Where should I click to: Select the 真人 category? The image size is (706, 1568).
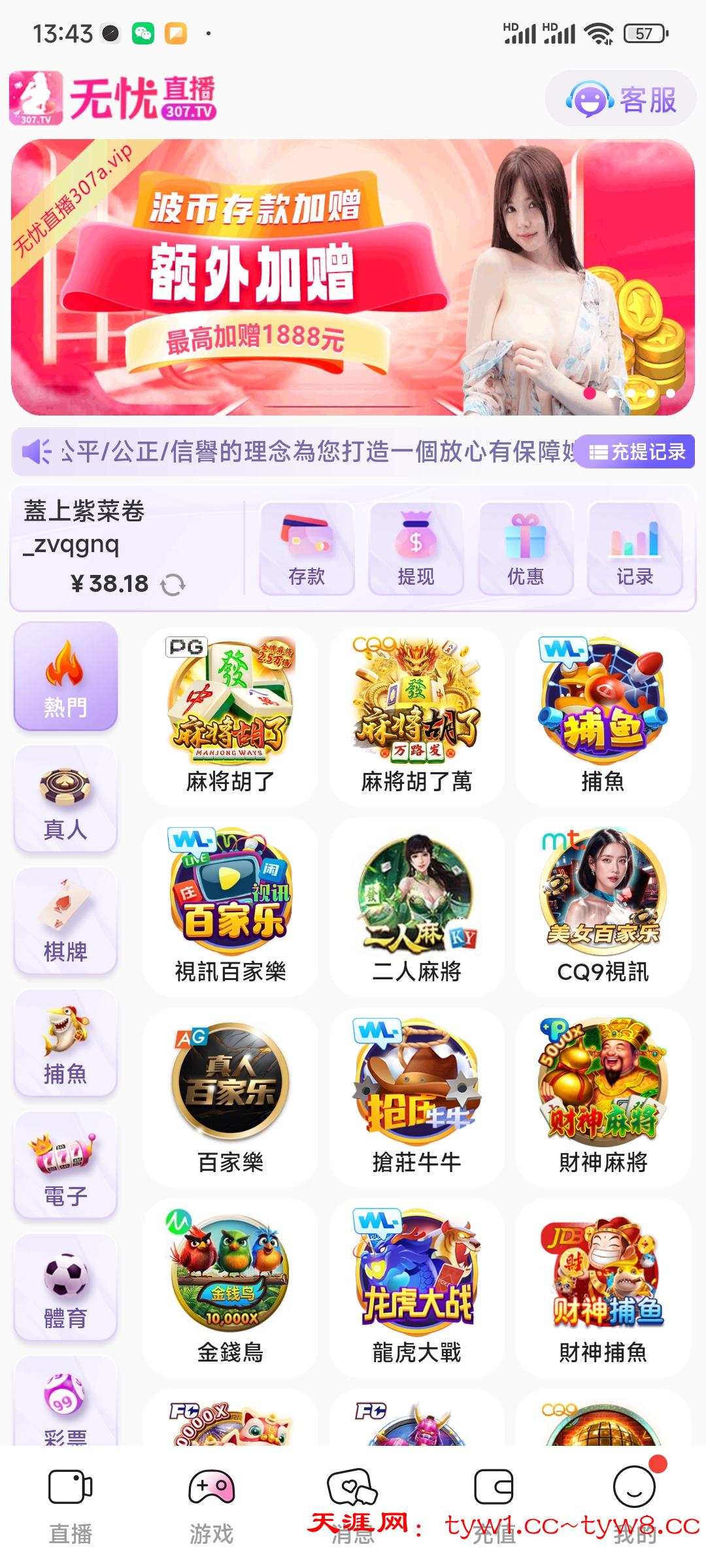pos(65,800)
